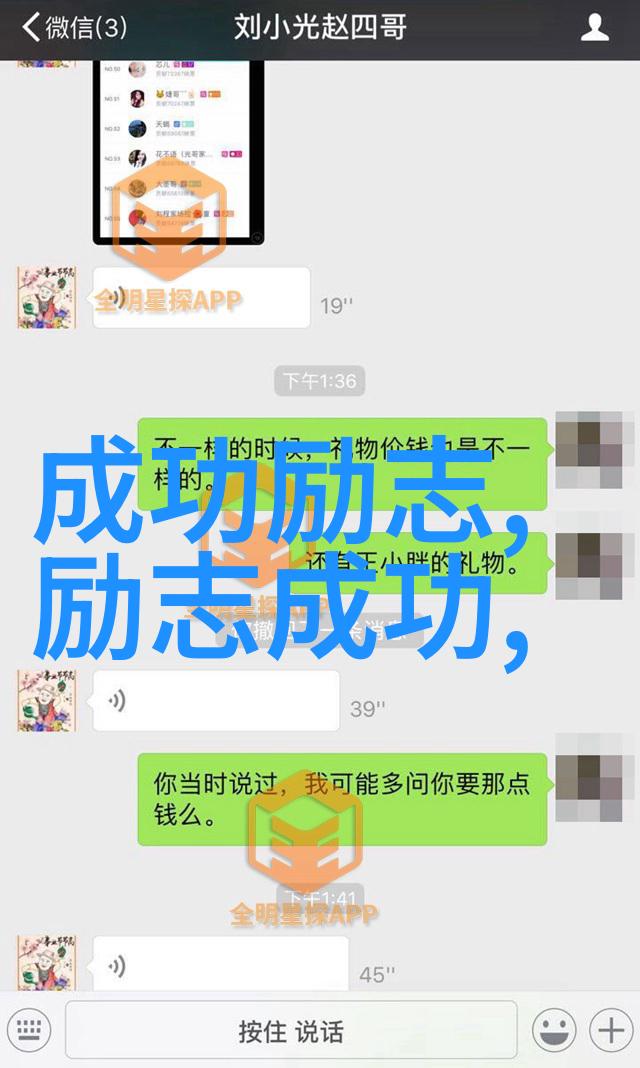
Task: Open the shared screenshot image message
Action: tap(179, 150)
